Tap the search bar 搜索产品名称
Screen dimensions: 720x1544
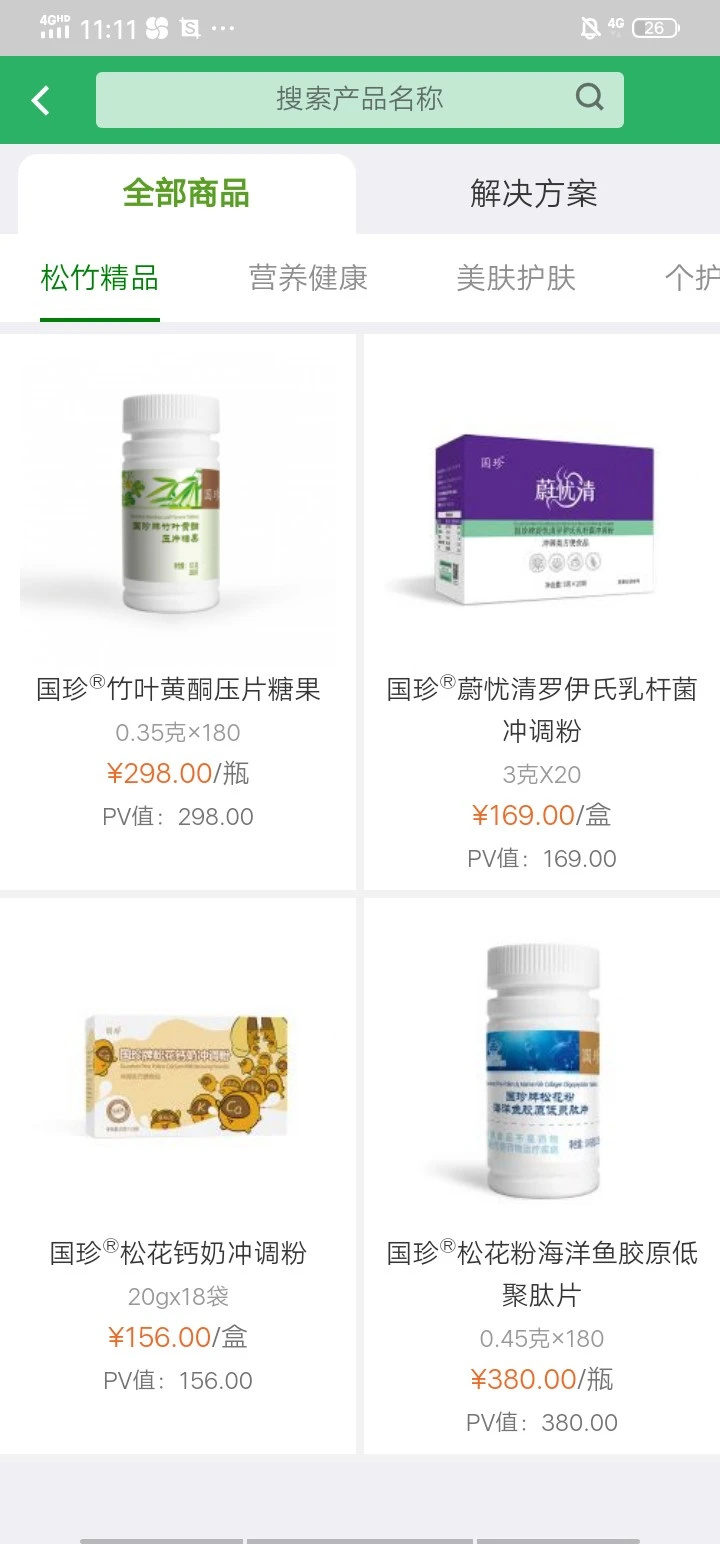(x=358, y=98)
